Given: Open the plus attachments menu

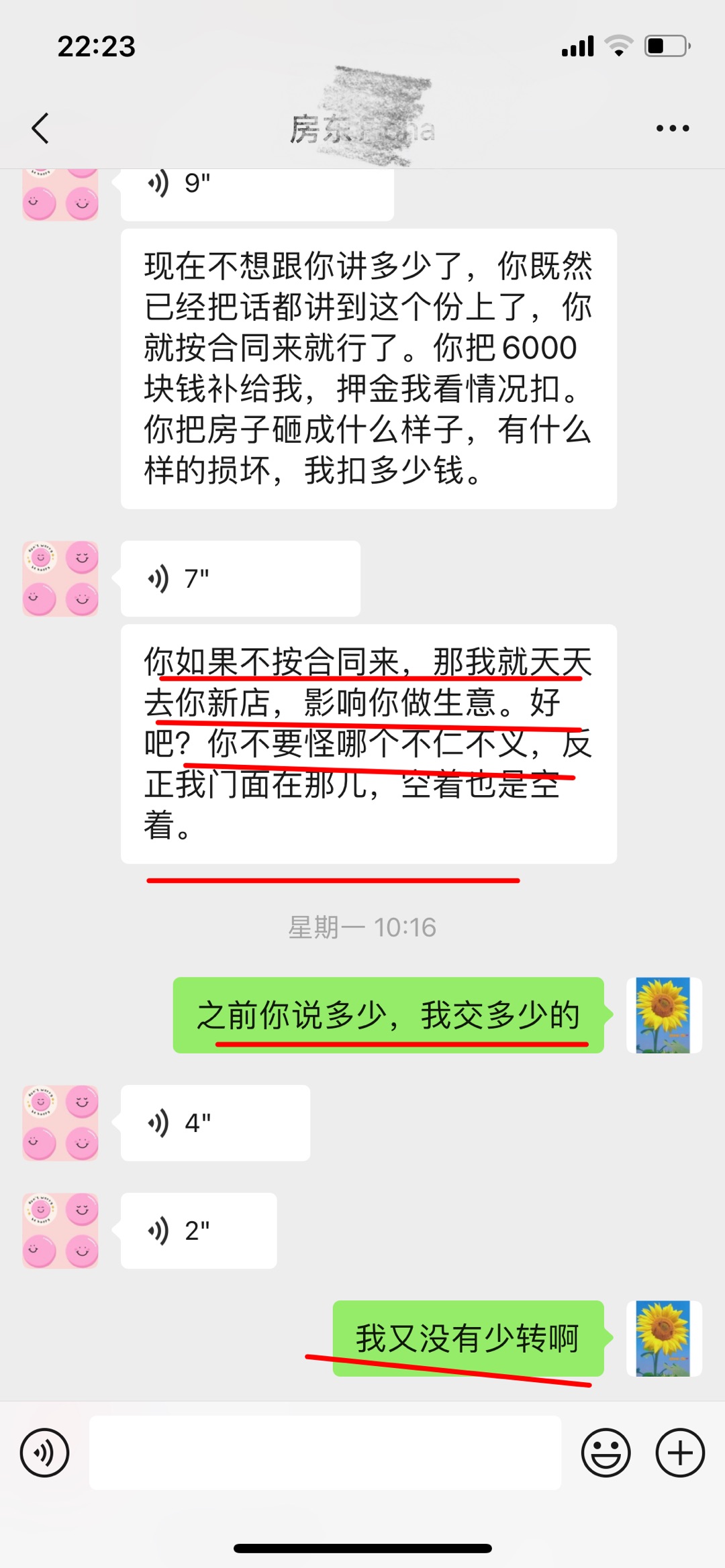Looking at the screenshot, I should (679, 1453).
